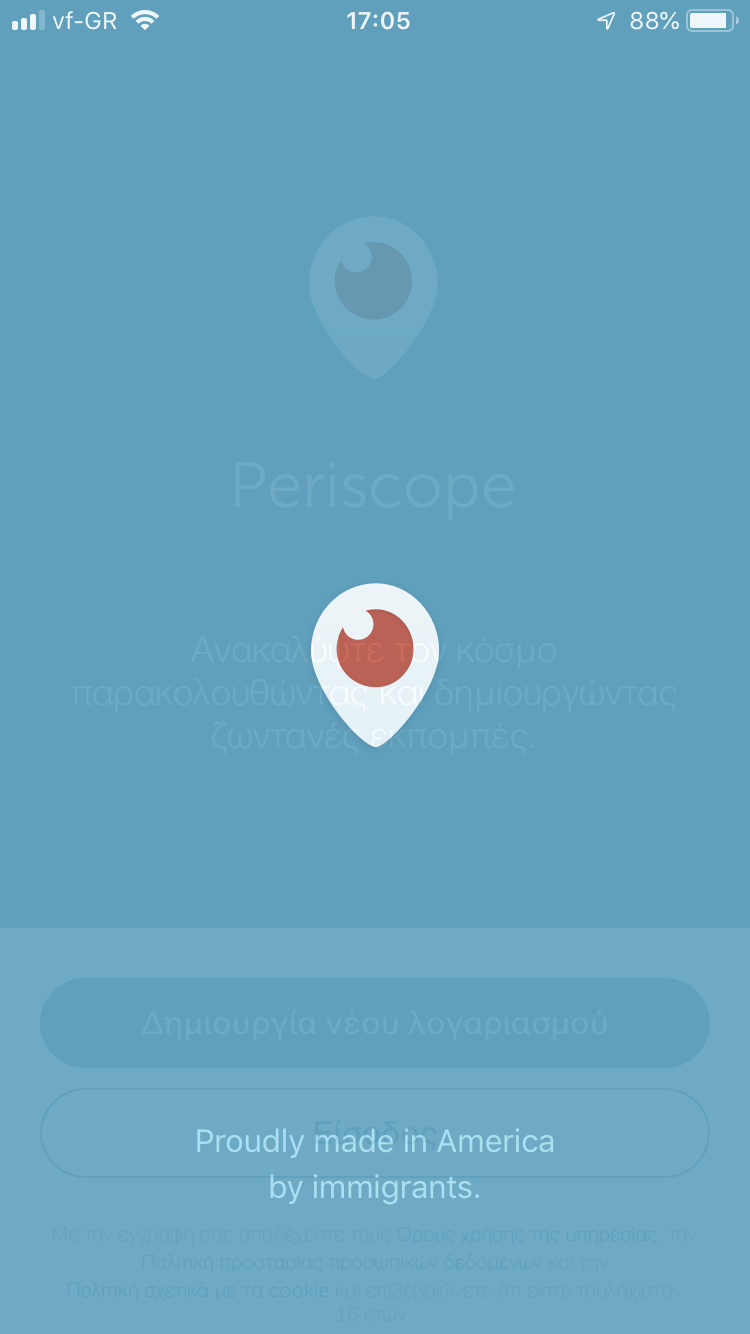This screenshot has height=1334, width=750.
Task: Tap Δημιουργία νέου λογαριασμού to create an account
Action: [x=375, y=1023]
